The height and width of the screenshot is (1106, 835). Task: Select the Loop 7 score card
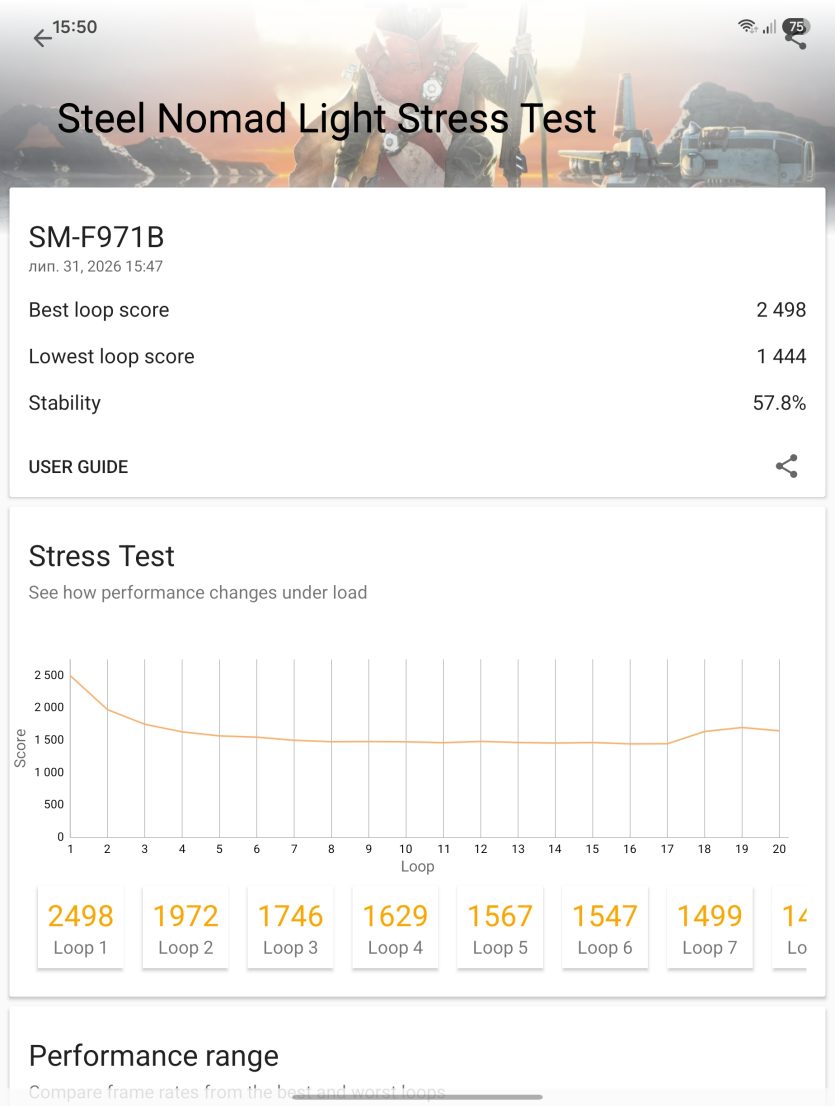click(x=709, y=928)
